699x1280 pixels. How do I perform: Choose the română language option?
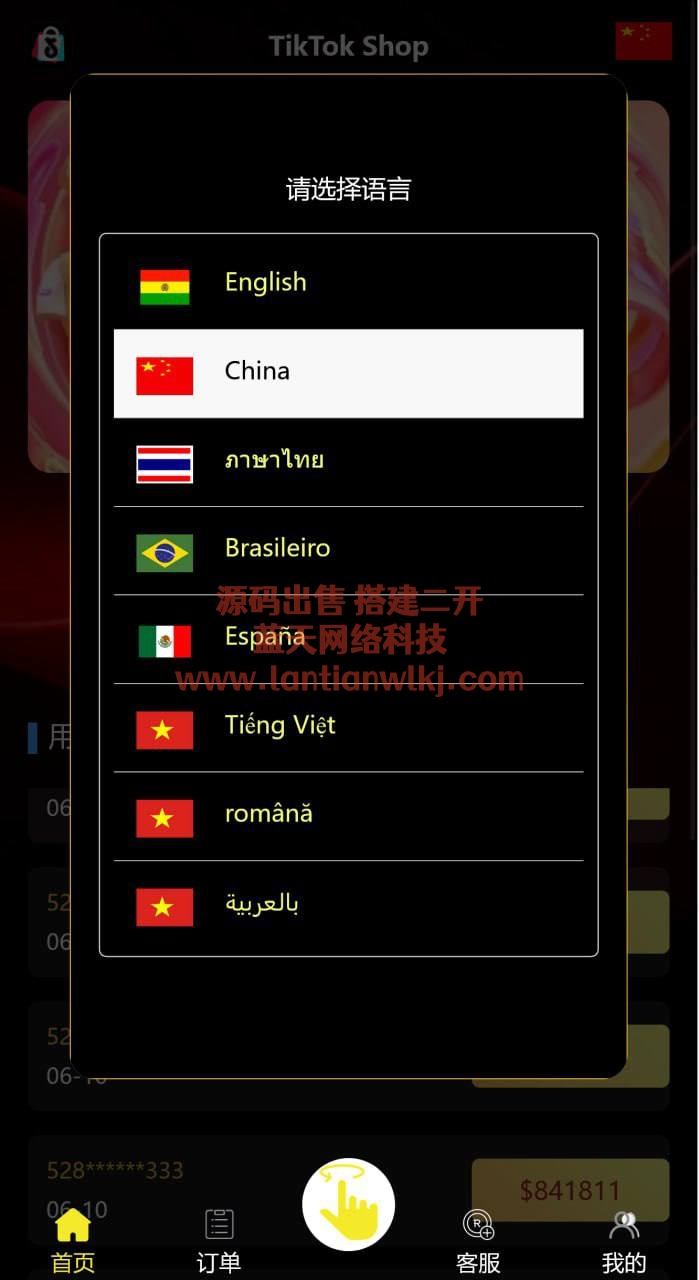tap(348, 816)
